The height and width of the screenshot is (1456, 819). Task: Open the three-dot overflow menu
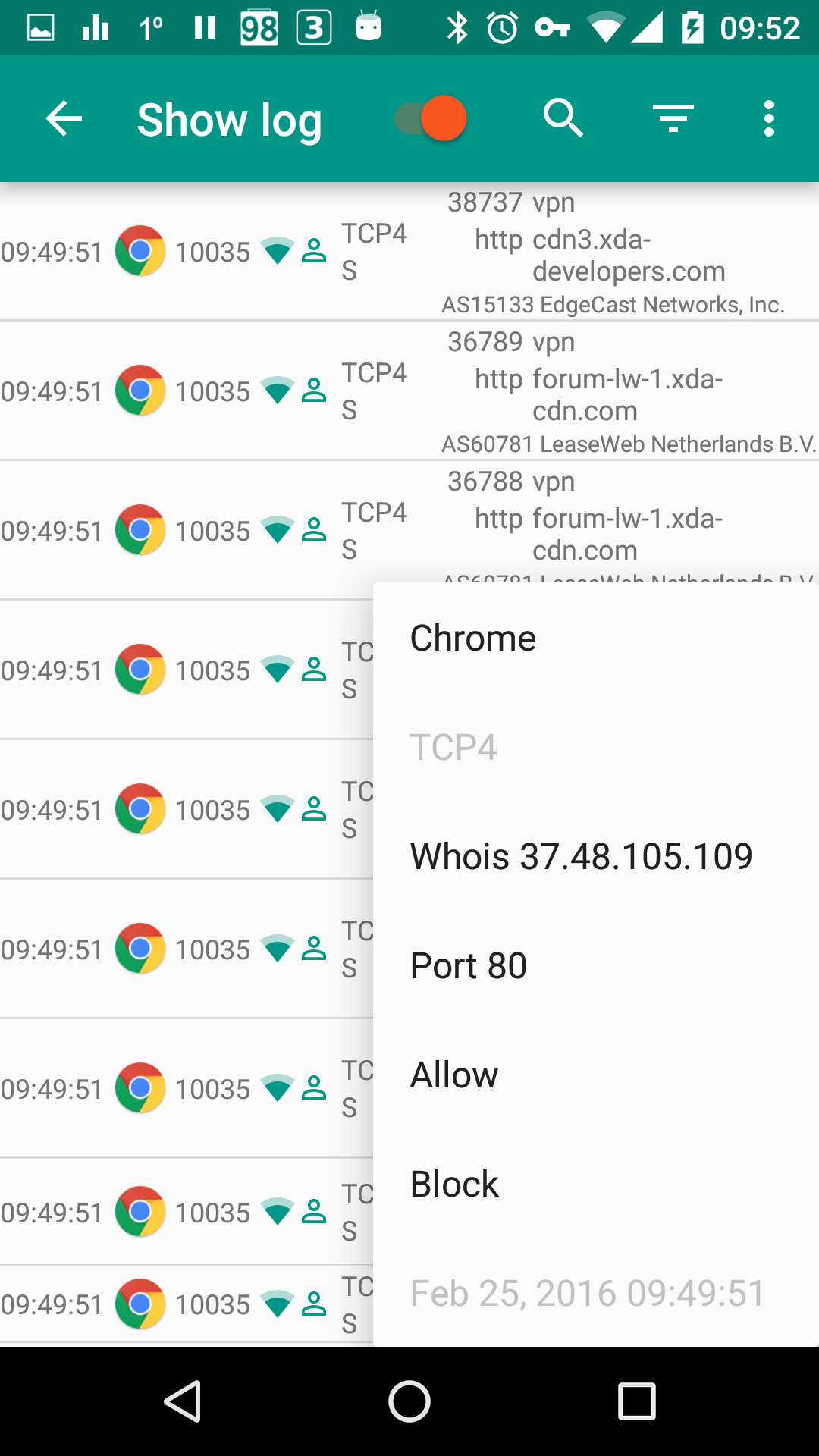click(769, 118)
